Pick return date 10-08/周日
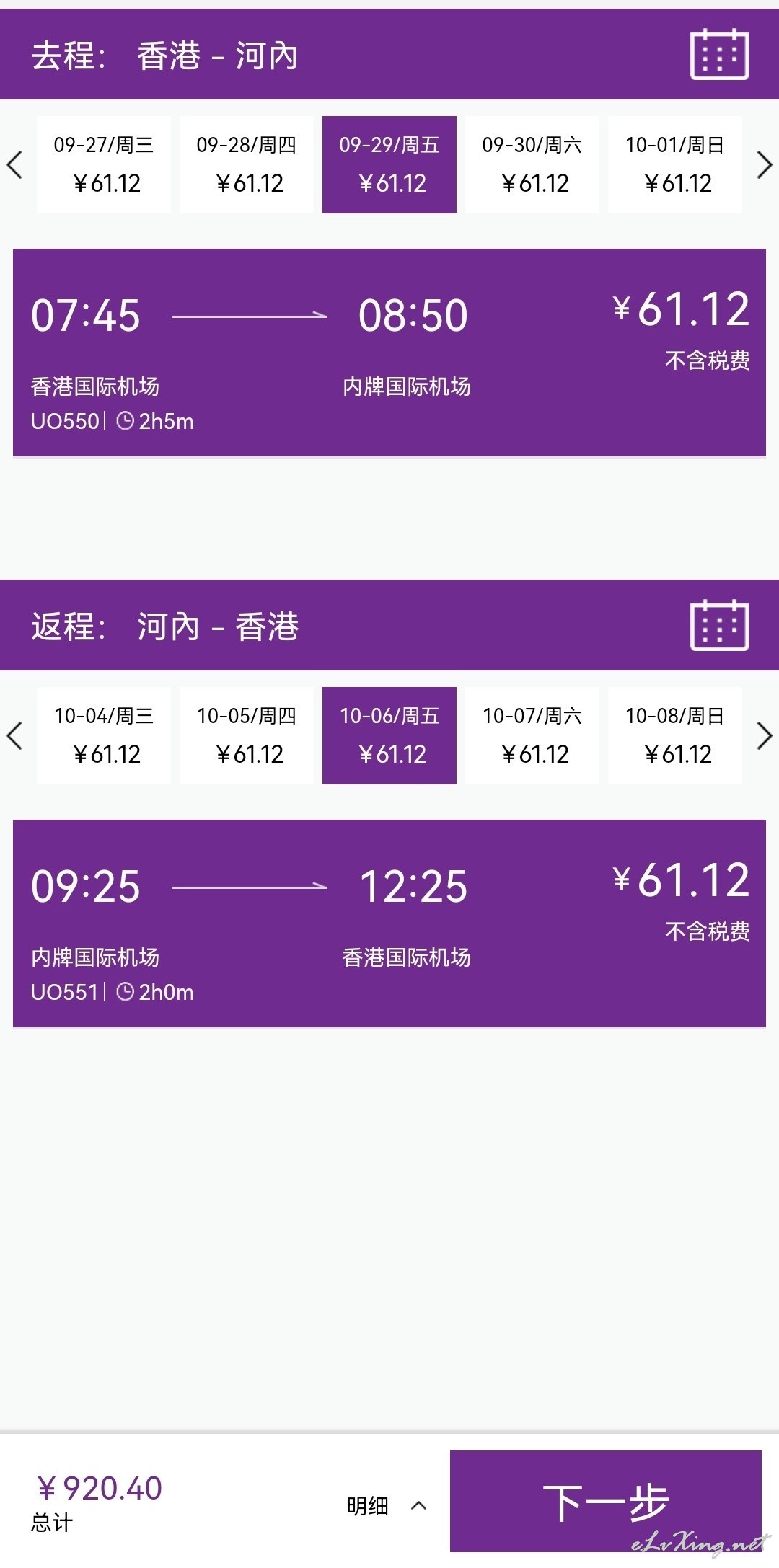The image size is (779, 1568). (x=675, y=735)
